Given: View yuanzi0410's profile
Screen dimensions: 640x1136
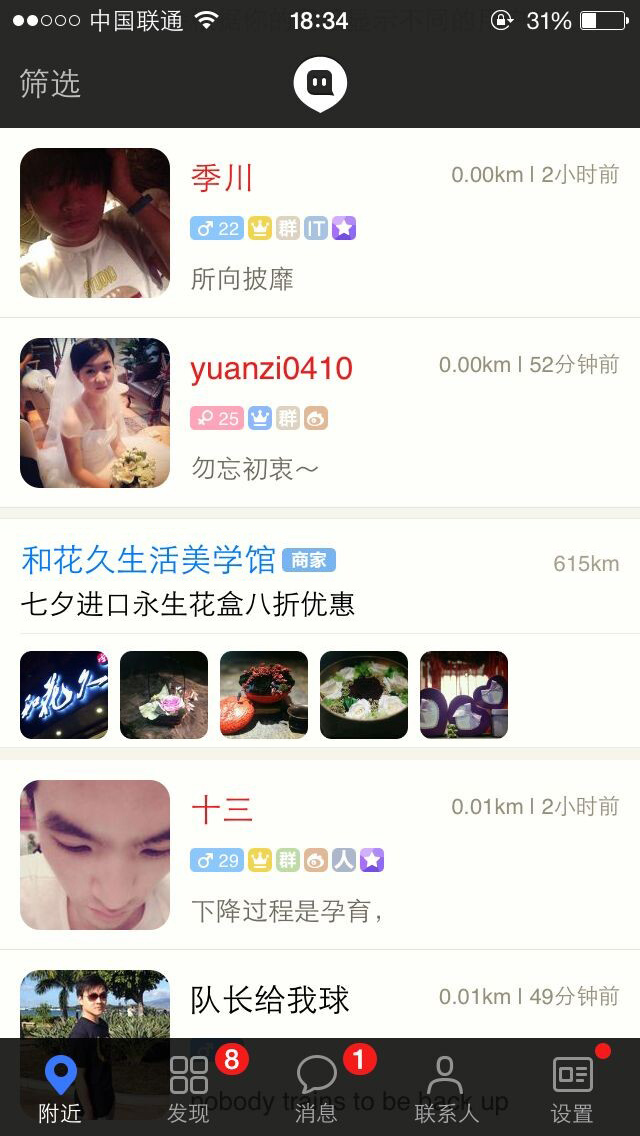Looking at the screenshot, I should tap(320, 413).
